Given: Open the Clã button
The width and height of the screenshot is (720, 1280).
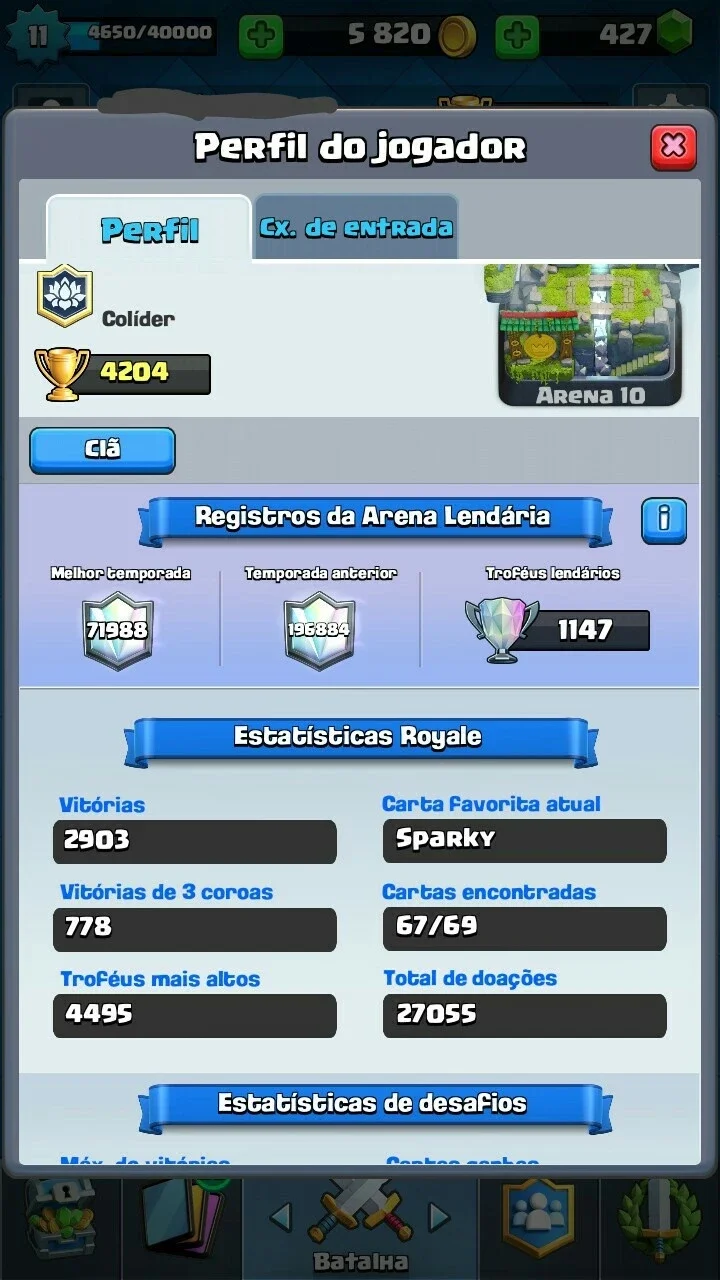Looking at the screenshot, I should point(102,450).
